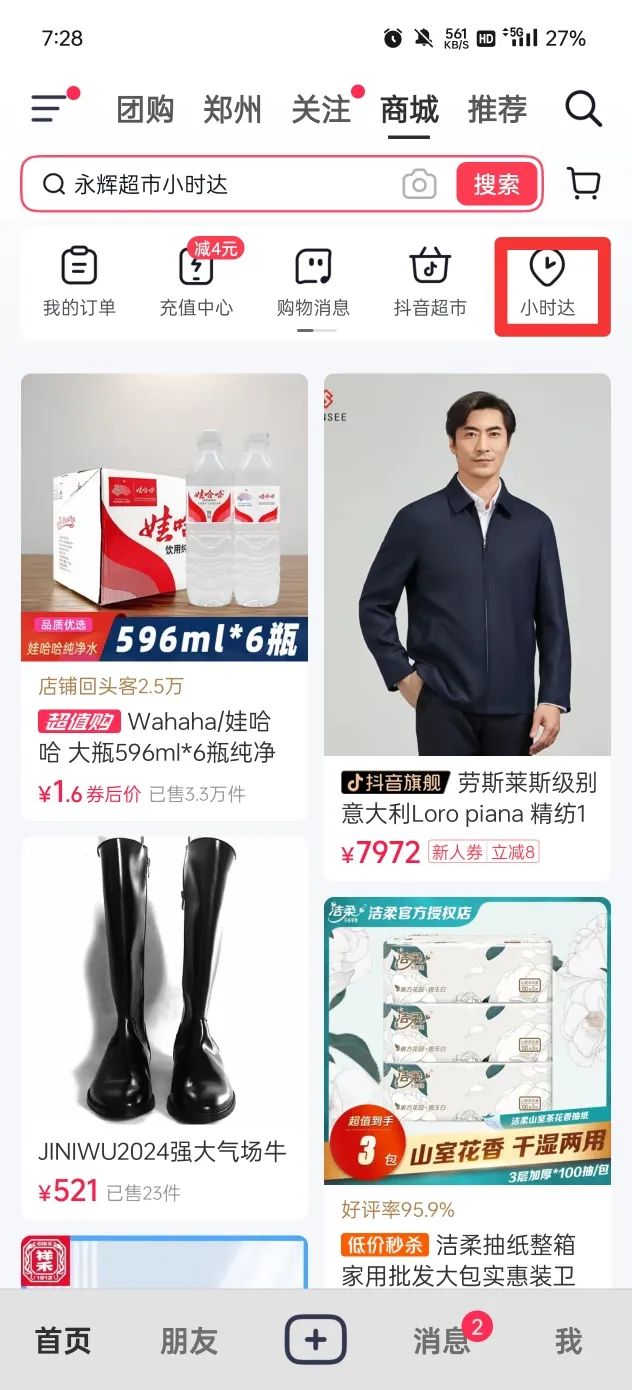Go to the 消息 tab
The image size is (632, 1390).
tap(442, 1340)
